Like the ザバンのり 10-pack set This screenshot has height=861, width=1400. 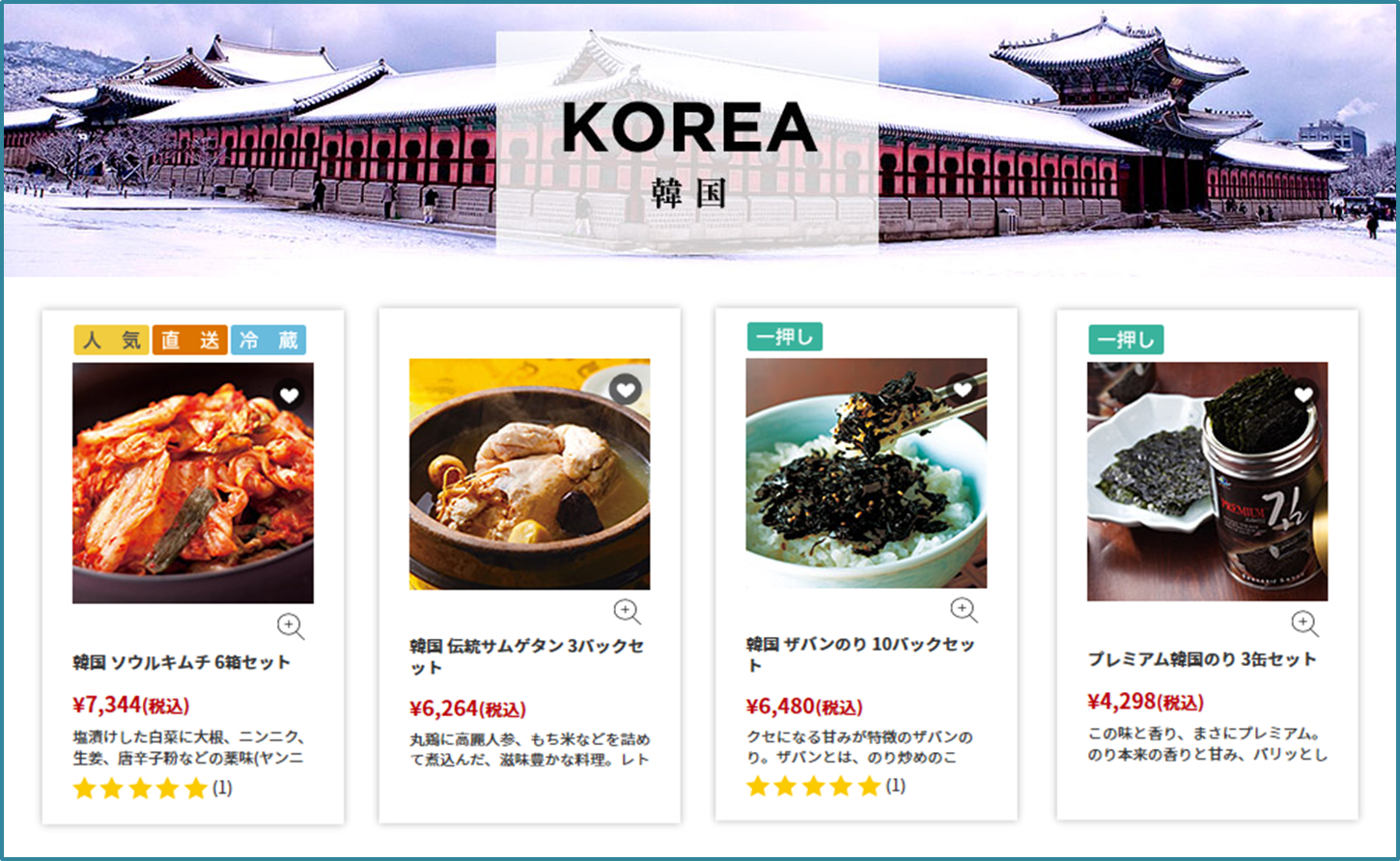(963, 390)
